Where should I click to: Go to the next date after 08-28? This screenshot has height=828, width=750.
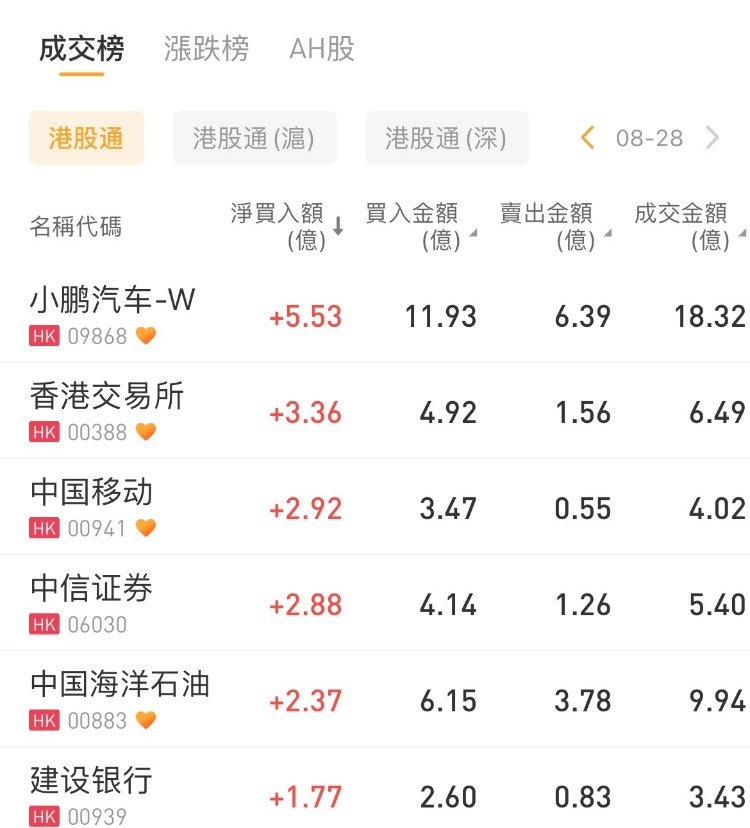(x=712, y=138)
